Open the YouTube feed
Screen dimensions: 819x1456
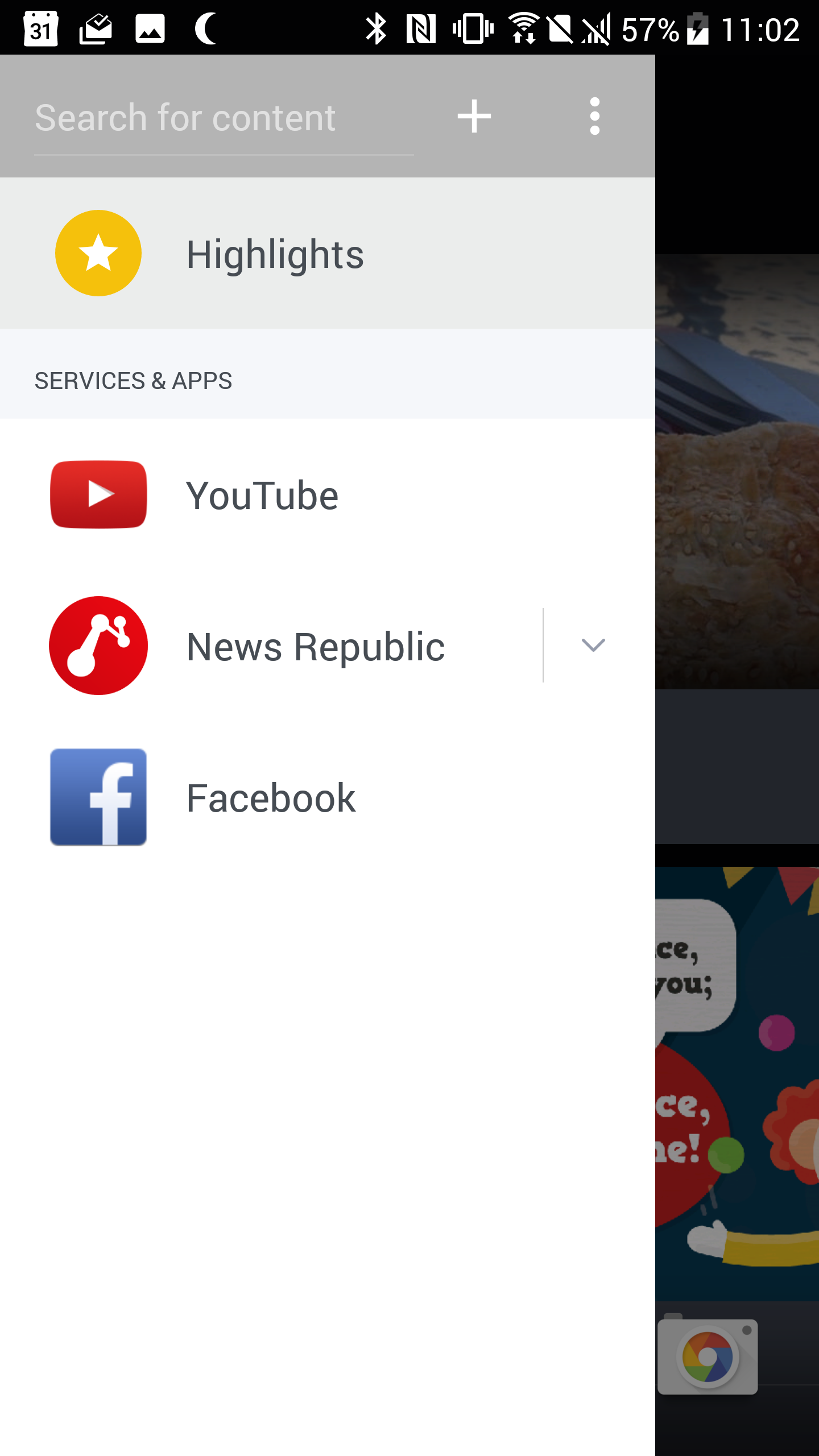(328, 495)
